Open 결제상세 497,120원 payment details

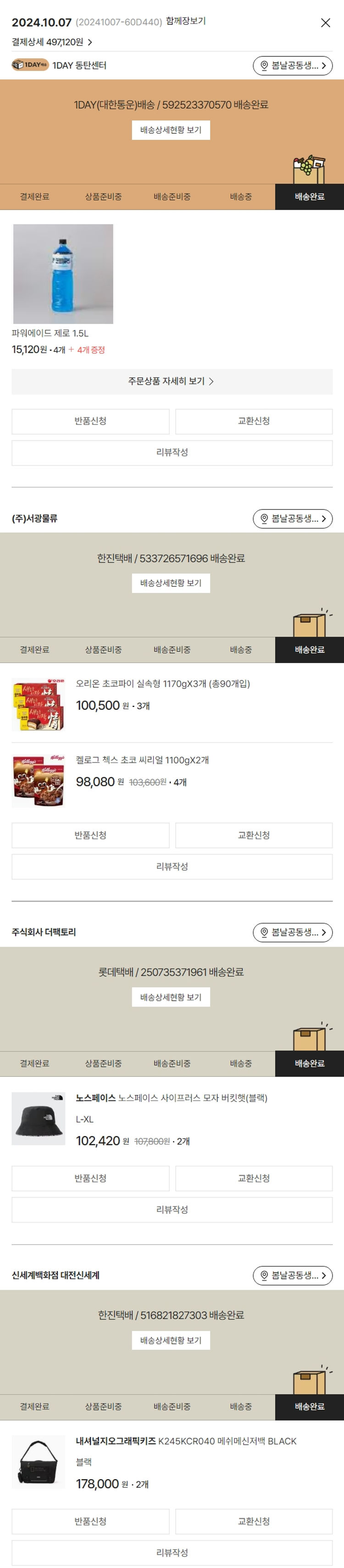52,42
